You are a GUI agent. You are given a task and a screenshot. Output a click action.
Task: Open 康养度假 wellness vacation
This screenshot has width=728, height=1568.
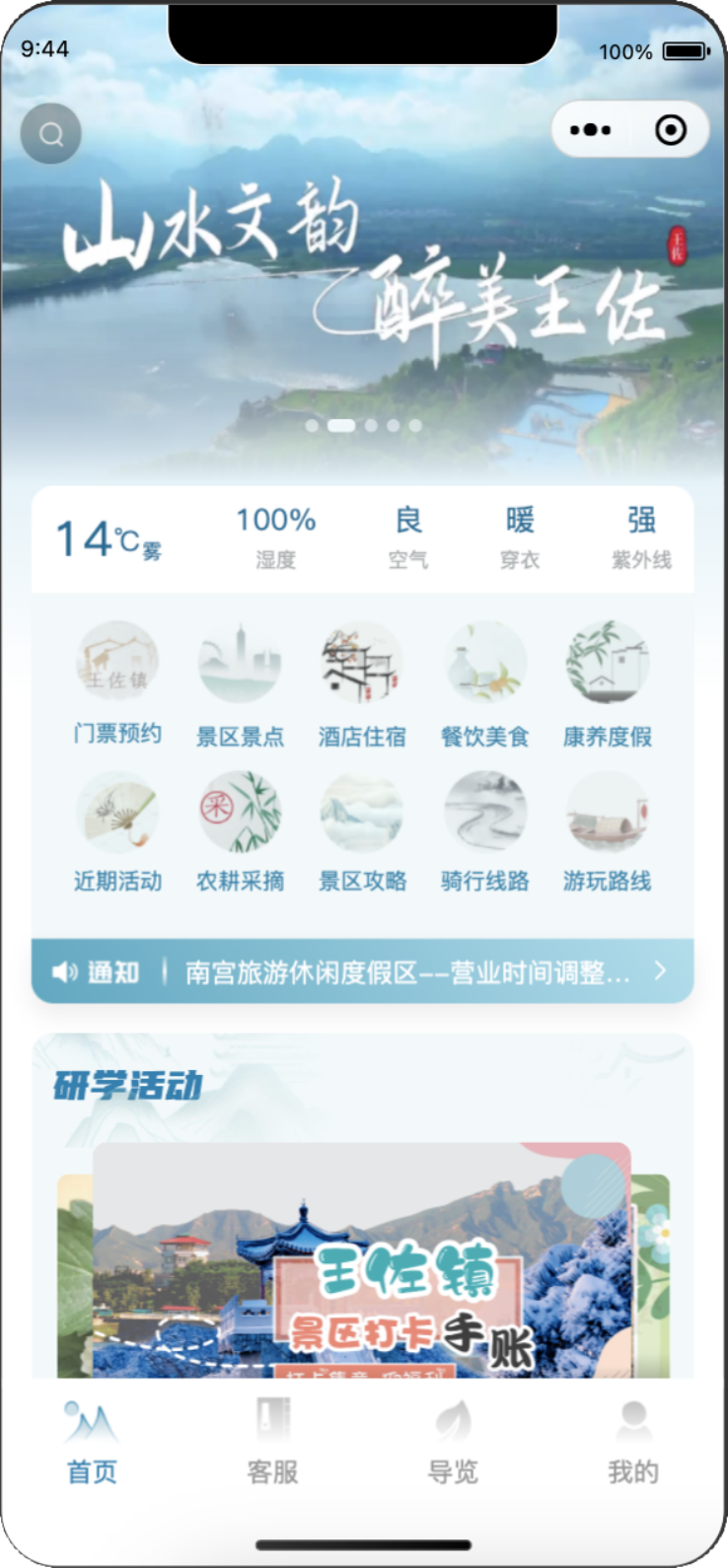[607, 682]
